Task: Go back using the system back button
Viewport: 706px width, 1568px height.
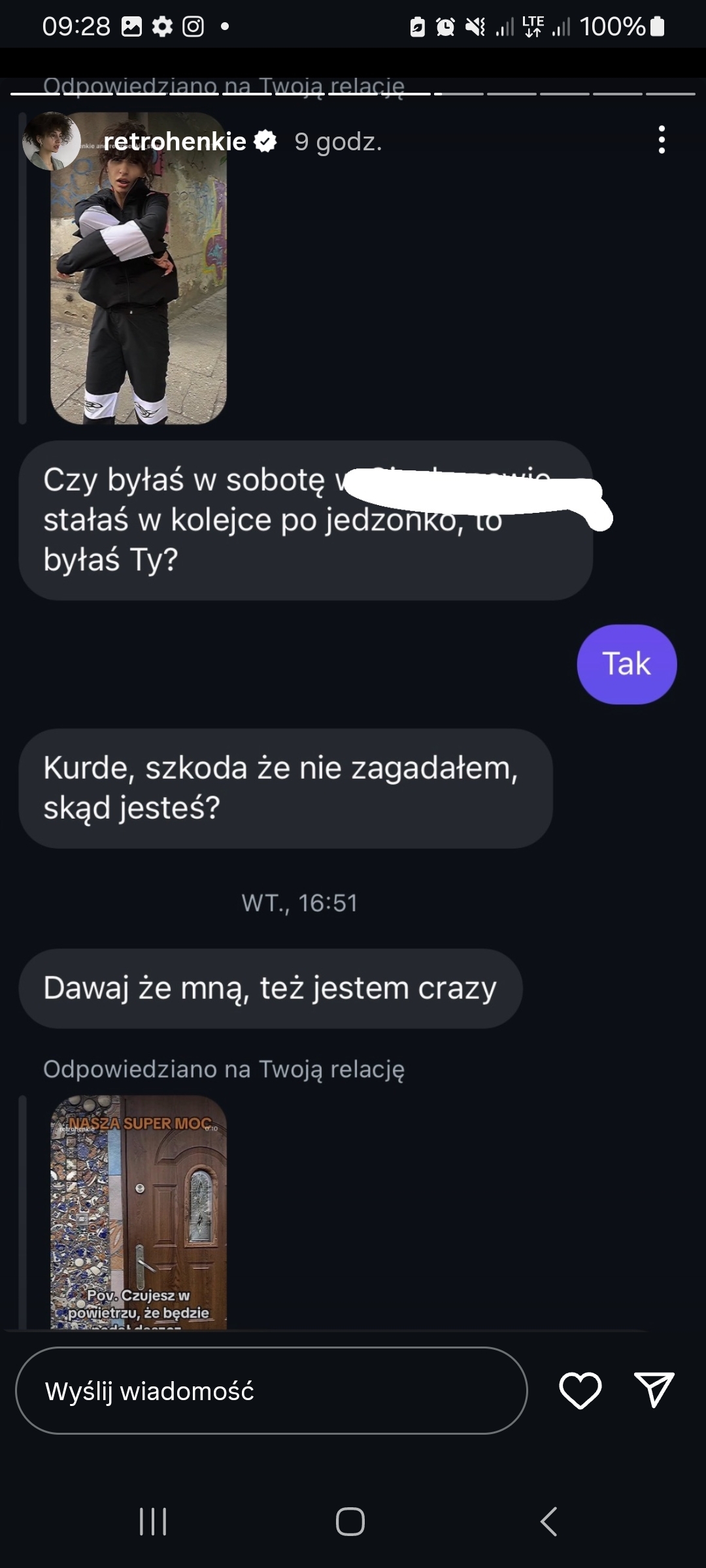Action: 549,1522
